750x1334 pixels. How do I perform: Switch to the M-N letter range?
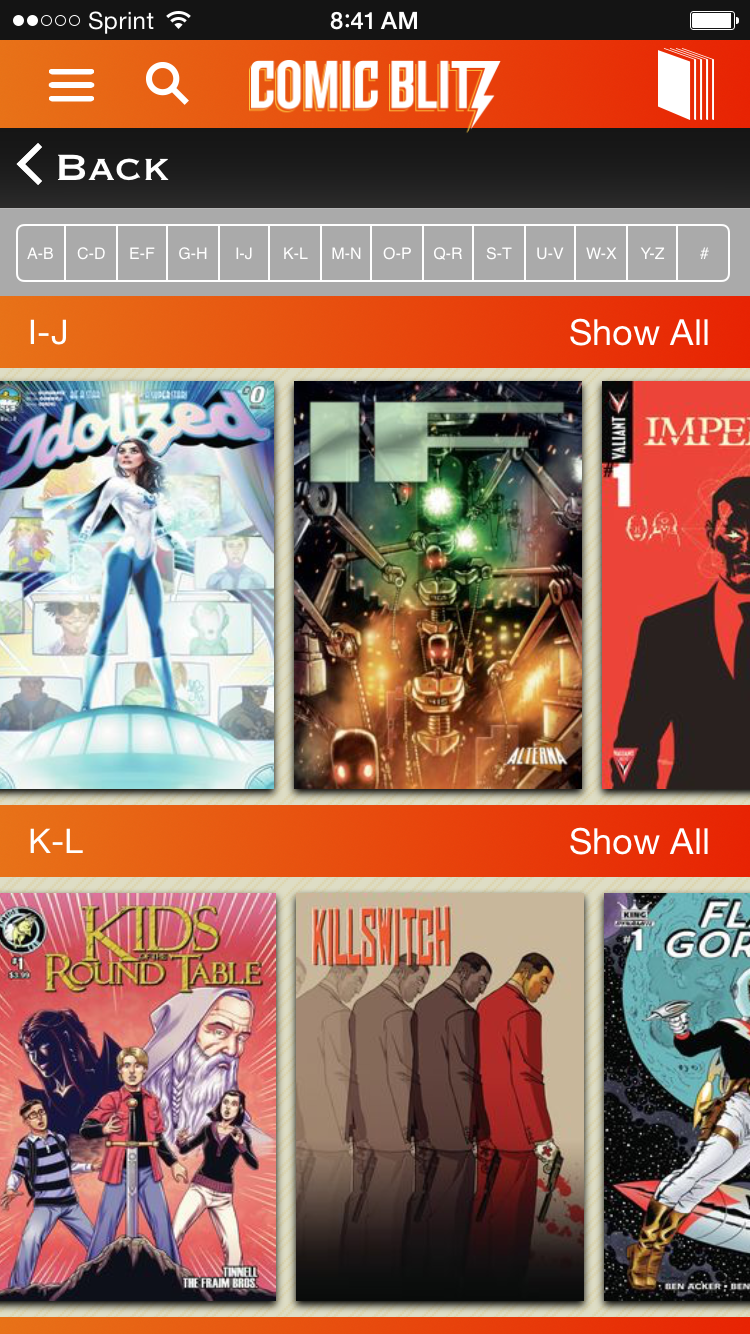346,253
